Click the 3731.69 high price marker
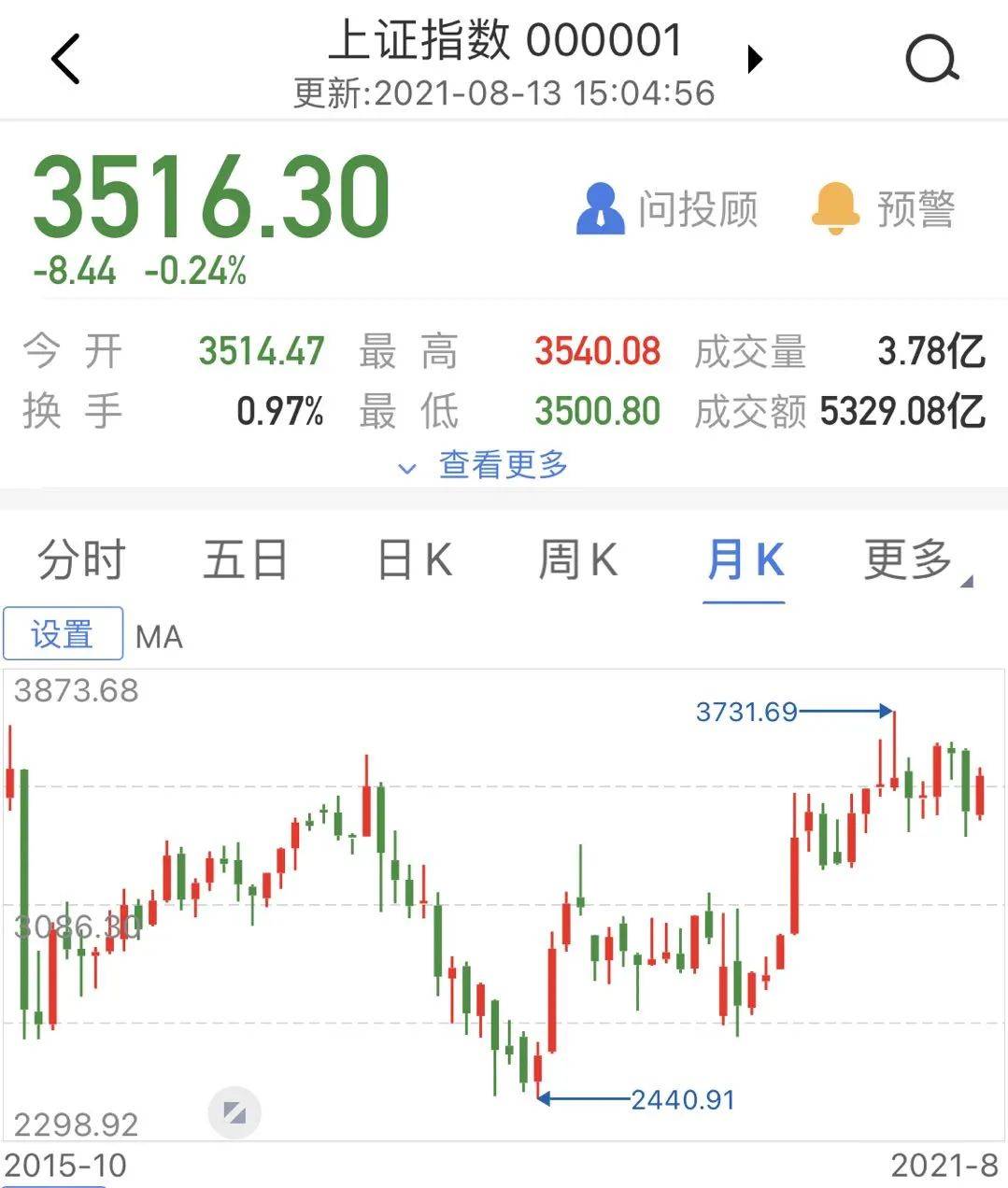This screenshot has height=1188, width=1008. click(745, 712)
